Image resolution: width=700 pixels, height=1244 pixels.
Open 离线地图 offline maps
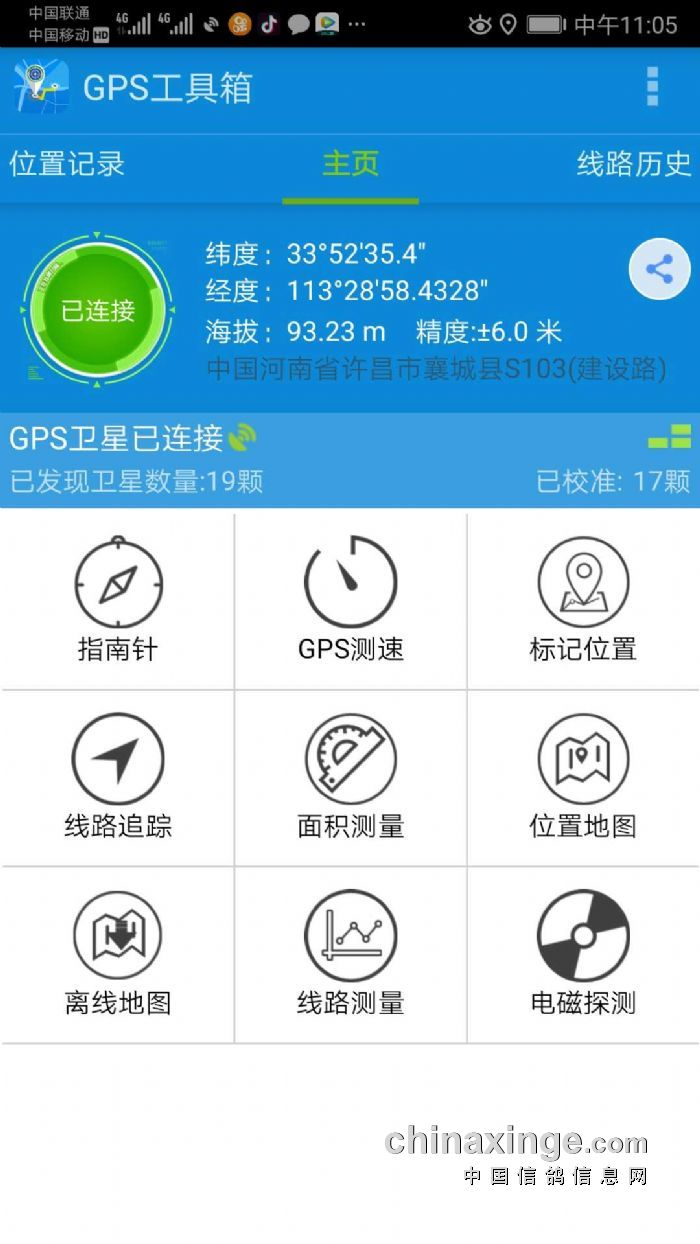pyautogui.click(x=118, y=953)
